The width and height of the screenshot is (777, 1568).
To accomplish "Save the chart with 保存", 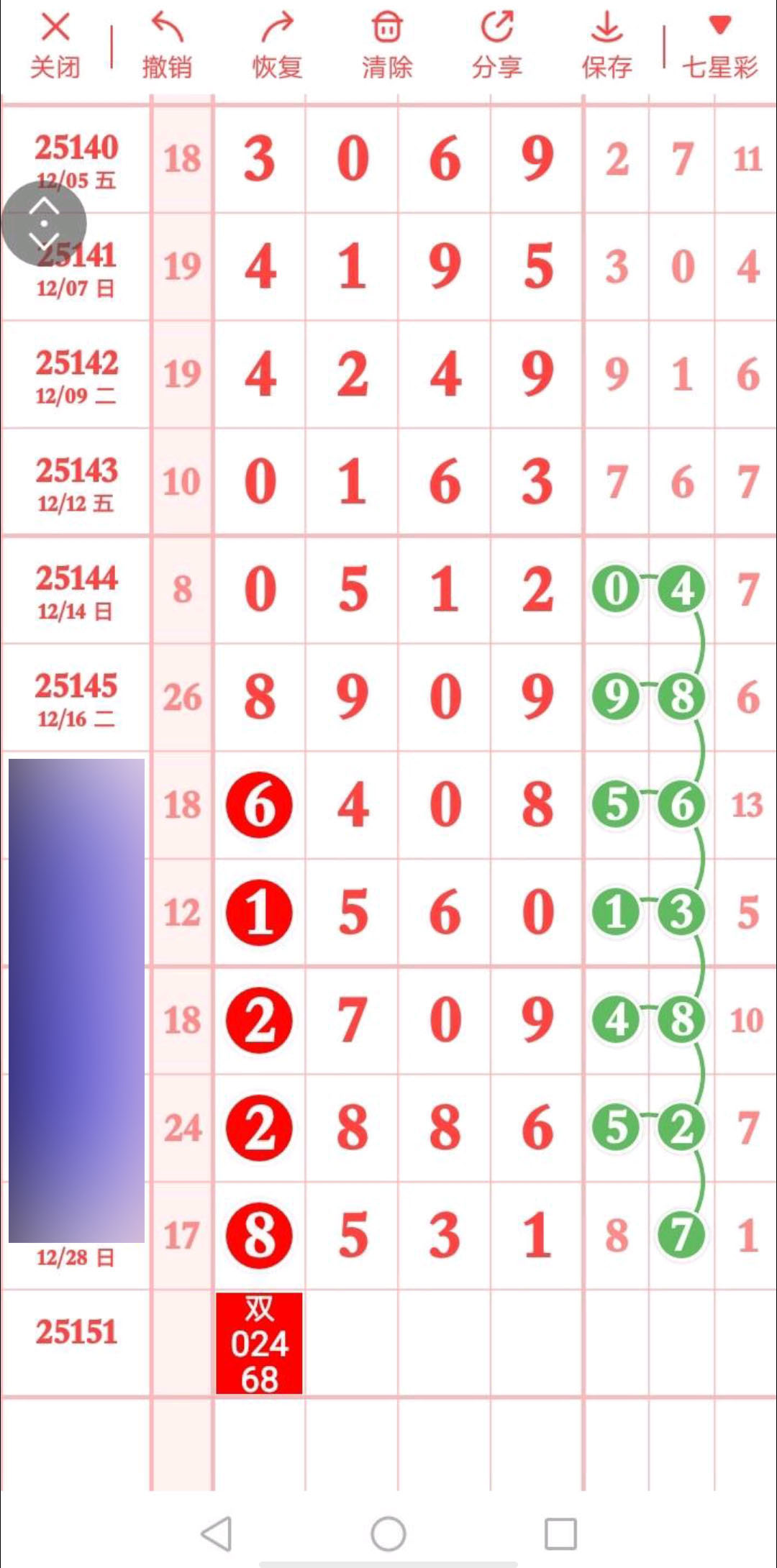I will [x=606, y=45].
